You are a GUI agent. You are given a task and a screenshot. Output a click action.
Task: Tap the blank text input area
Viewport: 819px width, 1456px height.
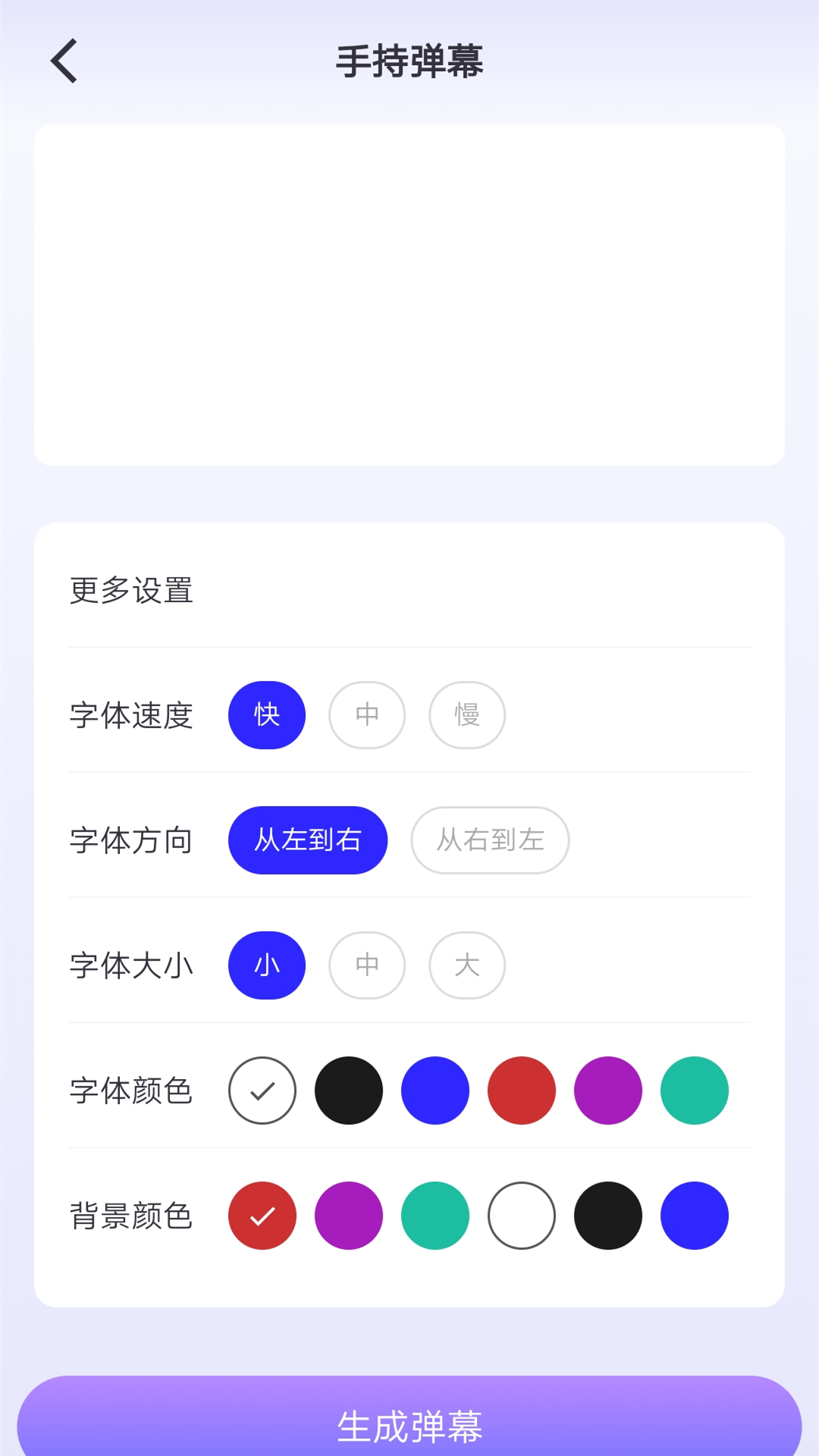409,294
